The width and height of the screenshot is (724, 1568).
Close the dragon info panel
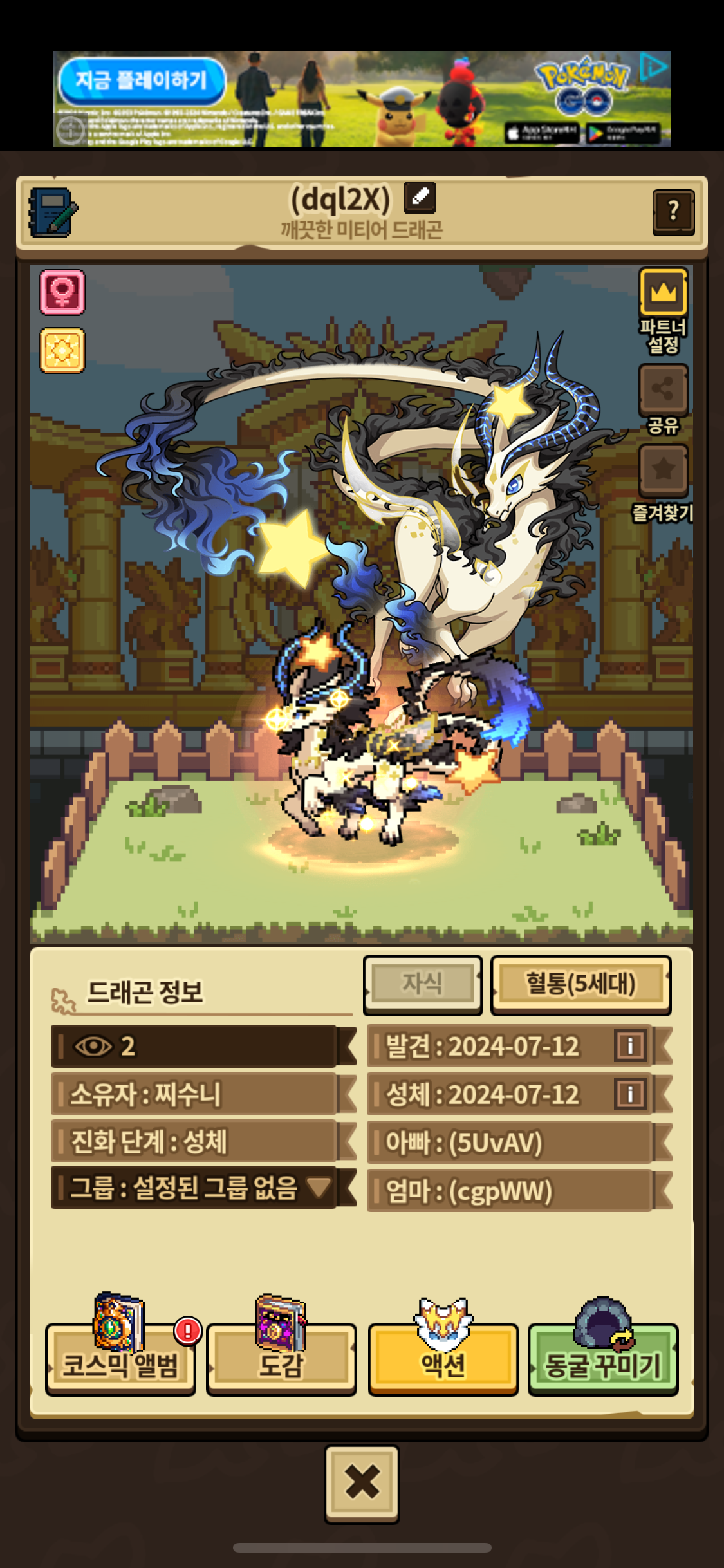pos(362,1484)
